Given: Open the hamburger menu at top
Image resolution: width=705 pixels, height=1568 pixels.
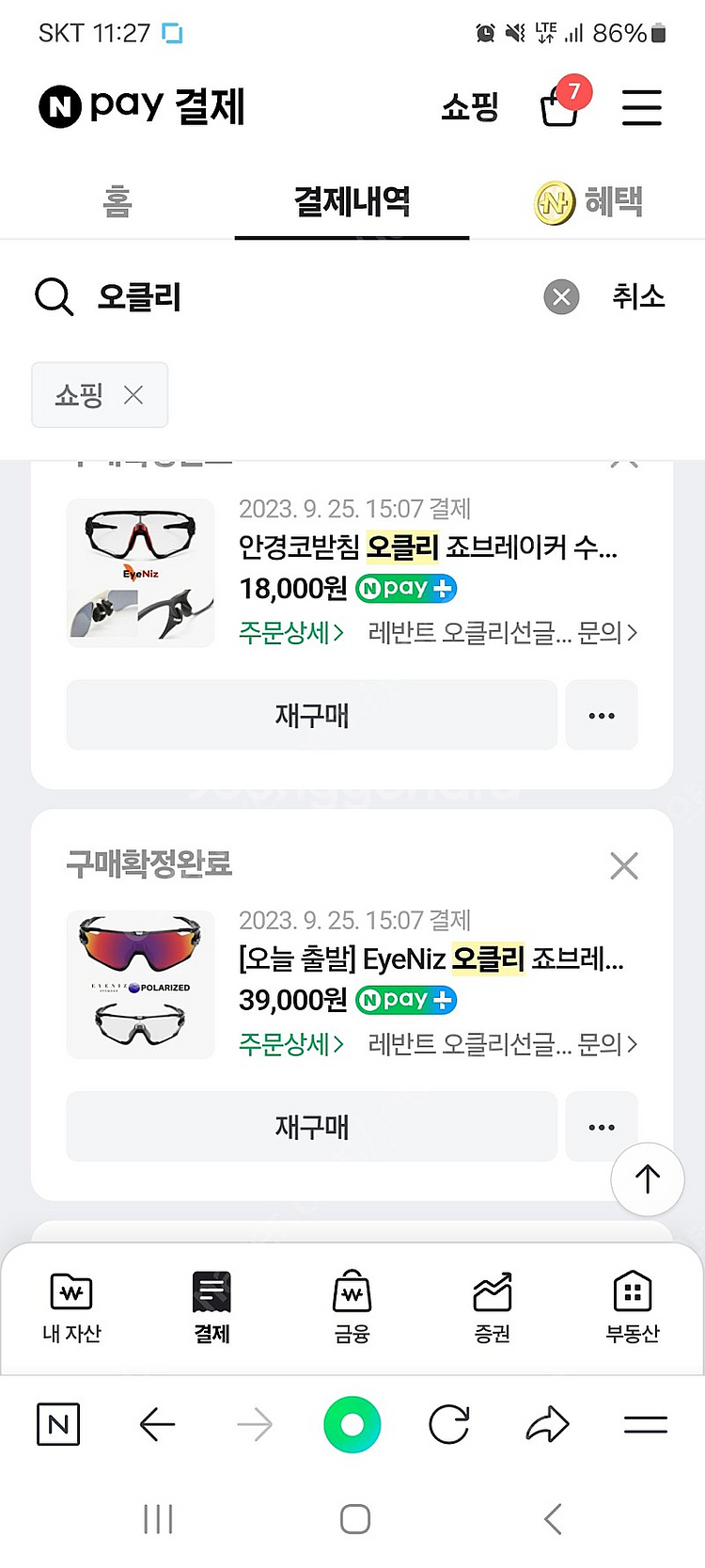Looking at the screenshot, I should coord(642,107).
